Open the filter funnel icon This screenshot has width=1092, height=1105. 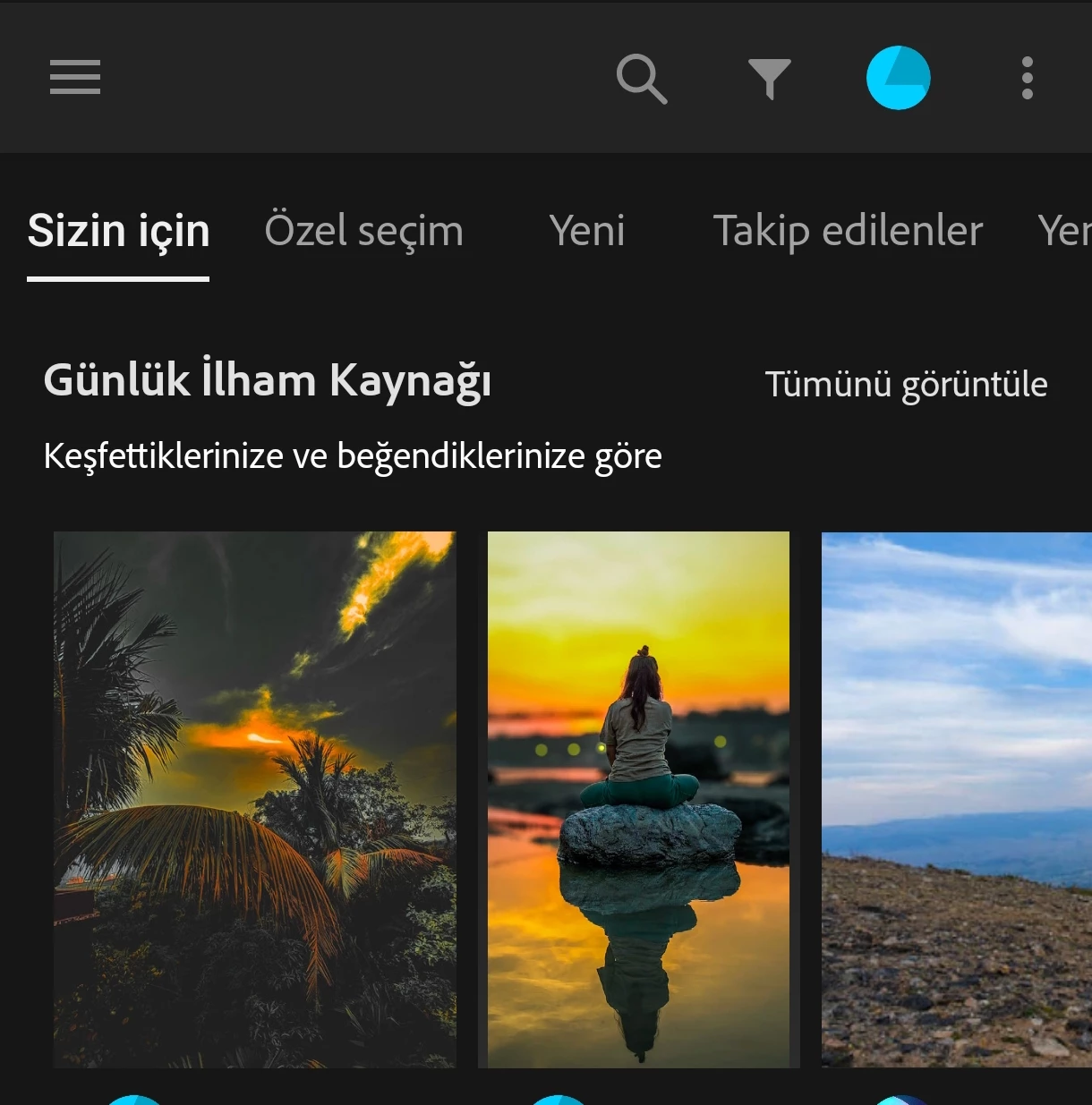[770, 79]
